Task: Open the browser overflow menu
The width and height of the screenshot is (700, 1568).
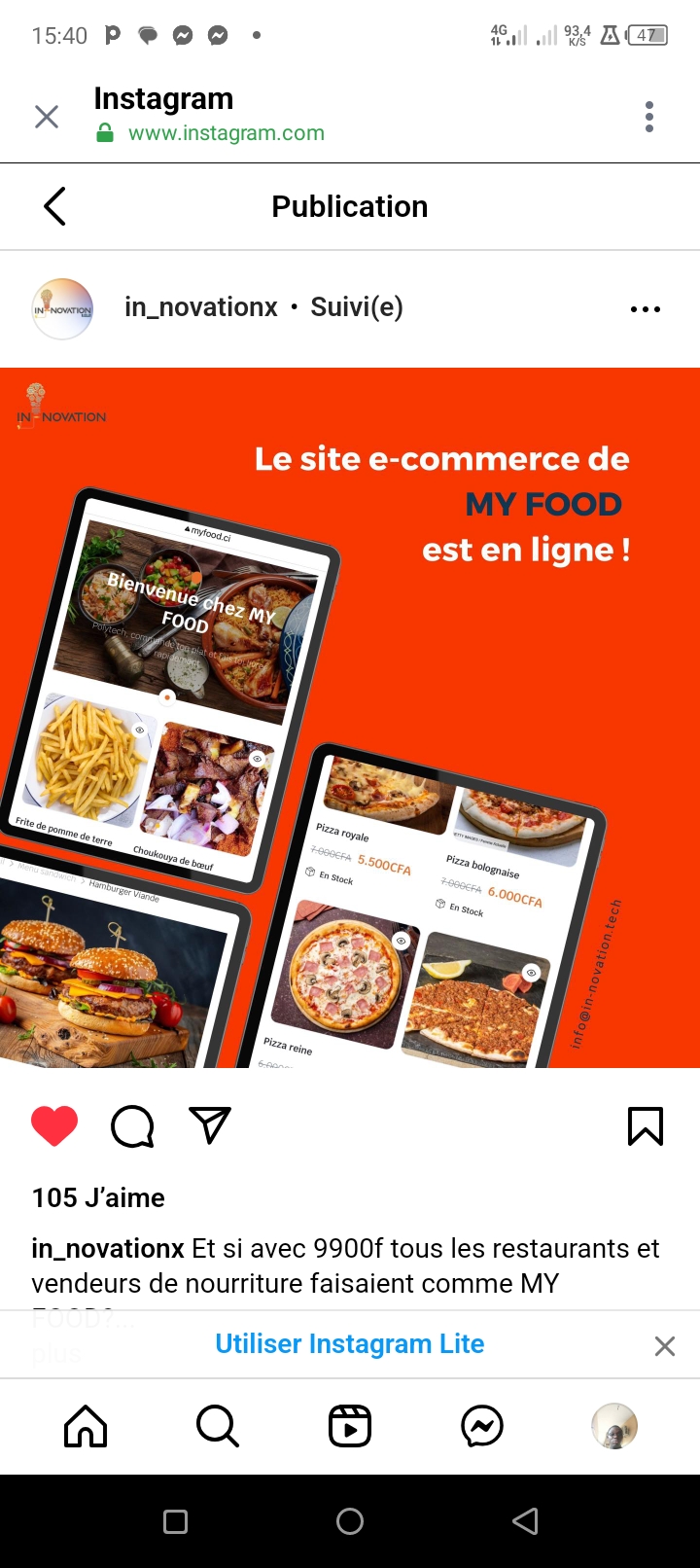Action: point(649,117)
